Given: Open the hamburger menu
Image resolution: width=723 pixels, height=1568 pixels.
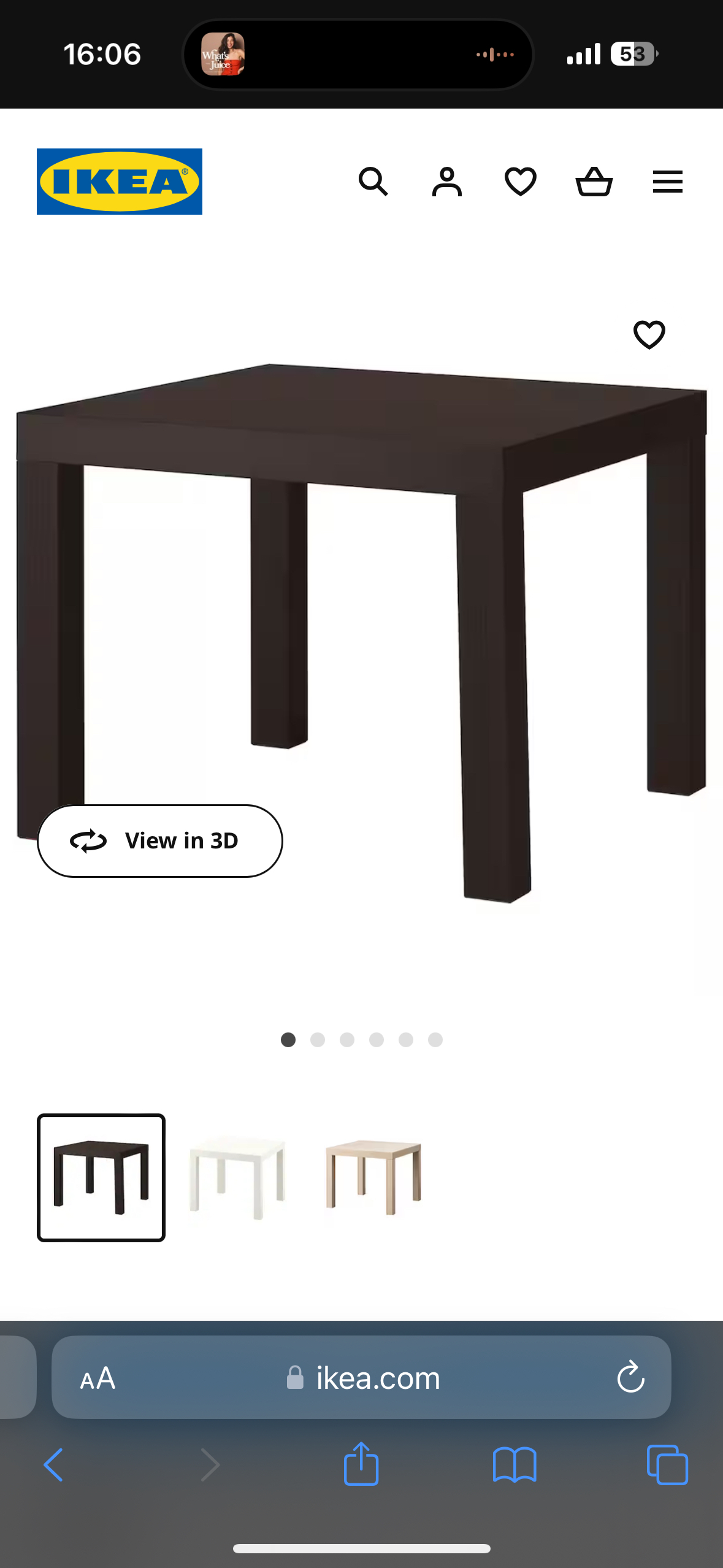Looking at the screenshot, I should (x=667, y=182).
